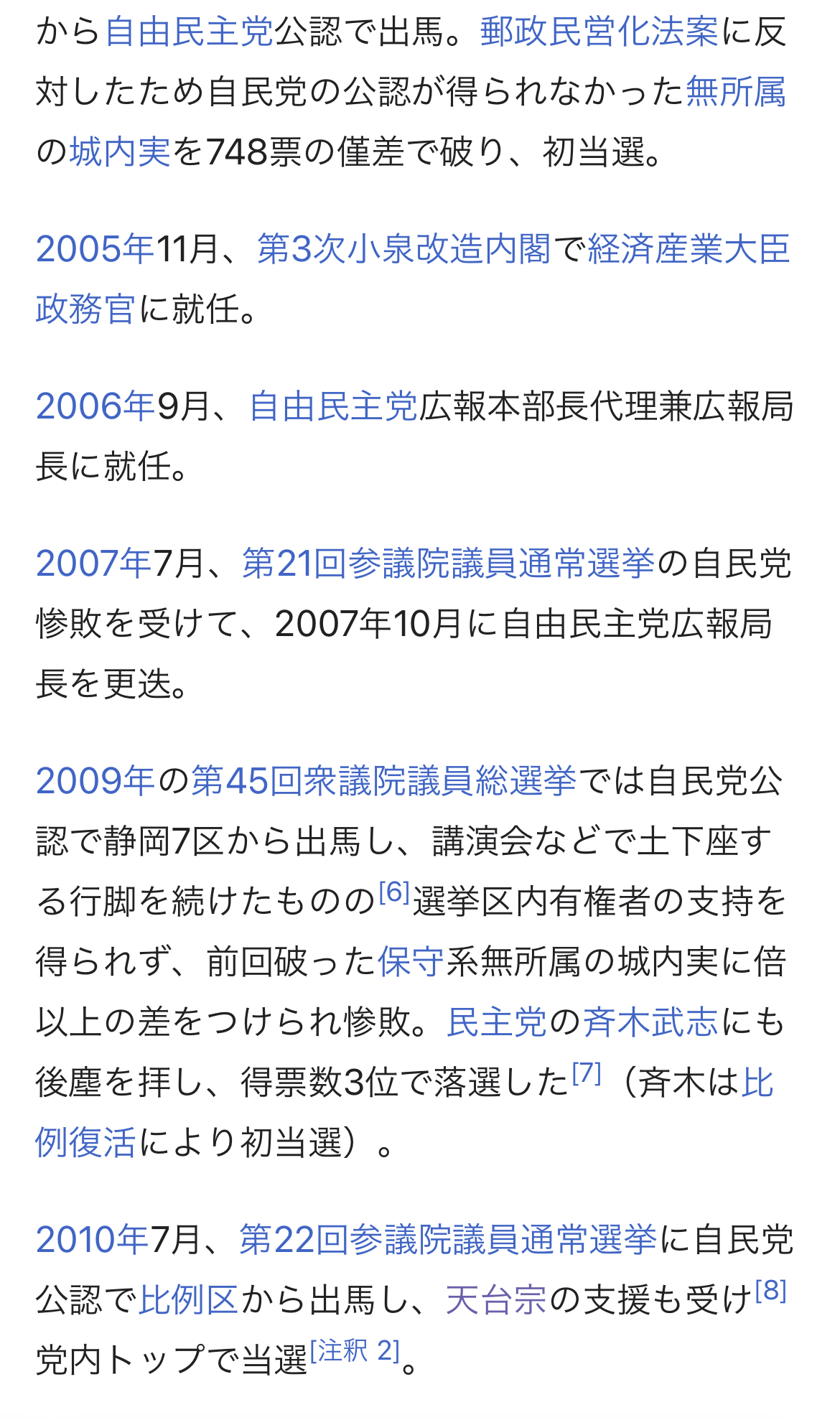This screenshot has width=840, height=1420.
Task: Open the 無所属 link
Action: point(737,92)
